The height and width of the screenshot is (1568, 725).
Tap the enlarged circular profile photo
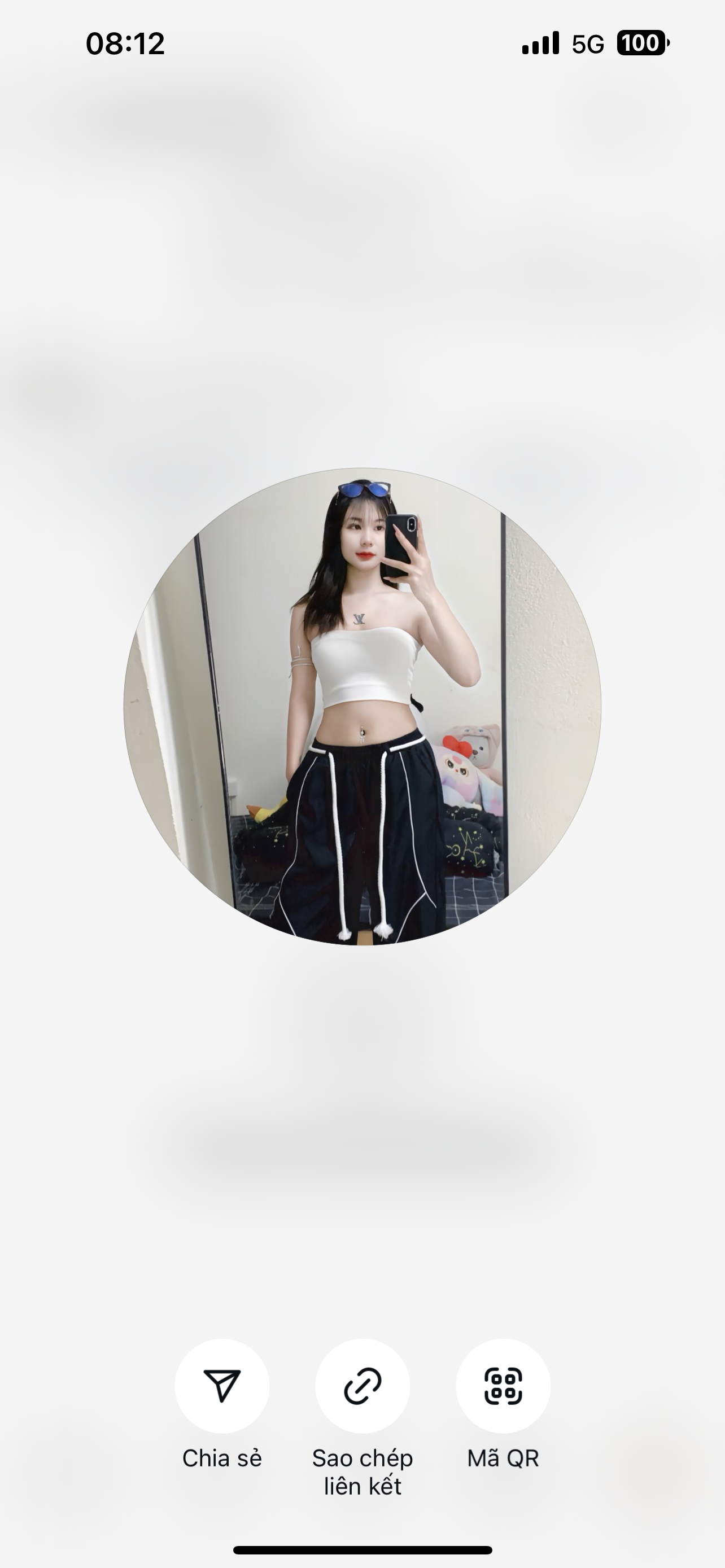pyautogui.click(x=362, y=706)
